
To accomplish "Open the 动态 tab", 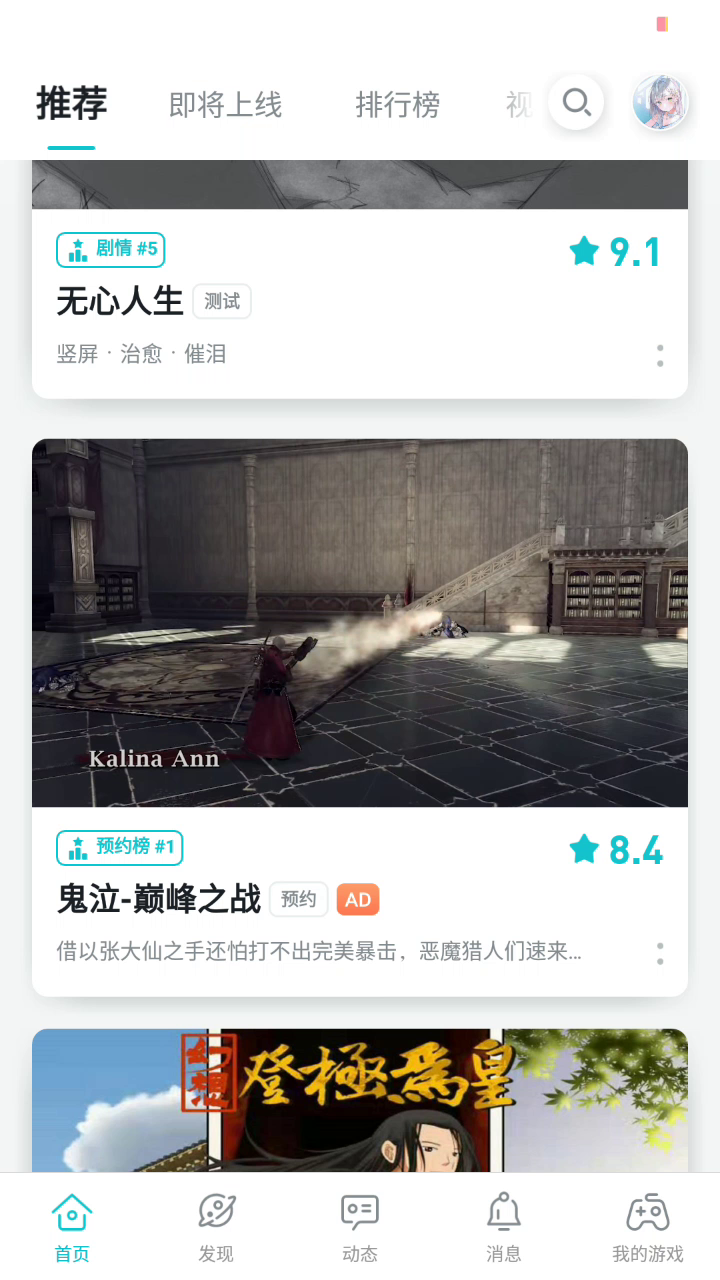I will (360, 1227).
